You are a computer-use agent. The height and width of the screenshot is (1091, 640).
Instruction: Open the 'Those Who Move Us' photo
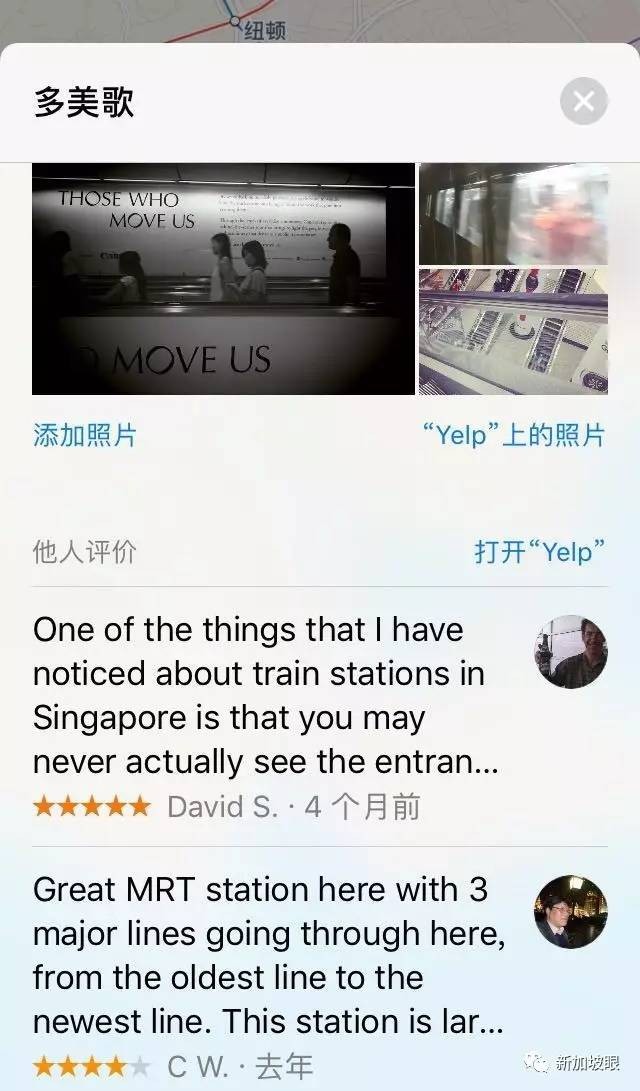point(223,279)
